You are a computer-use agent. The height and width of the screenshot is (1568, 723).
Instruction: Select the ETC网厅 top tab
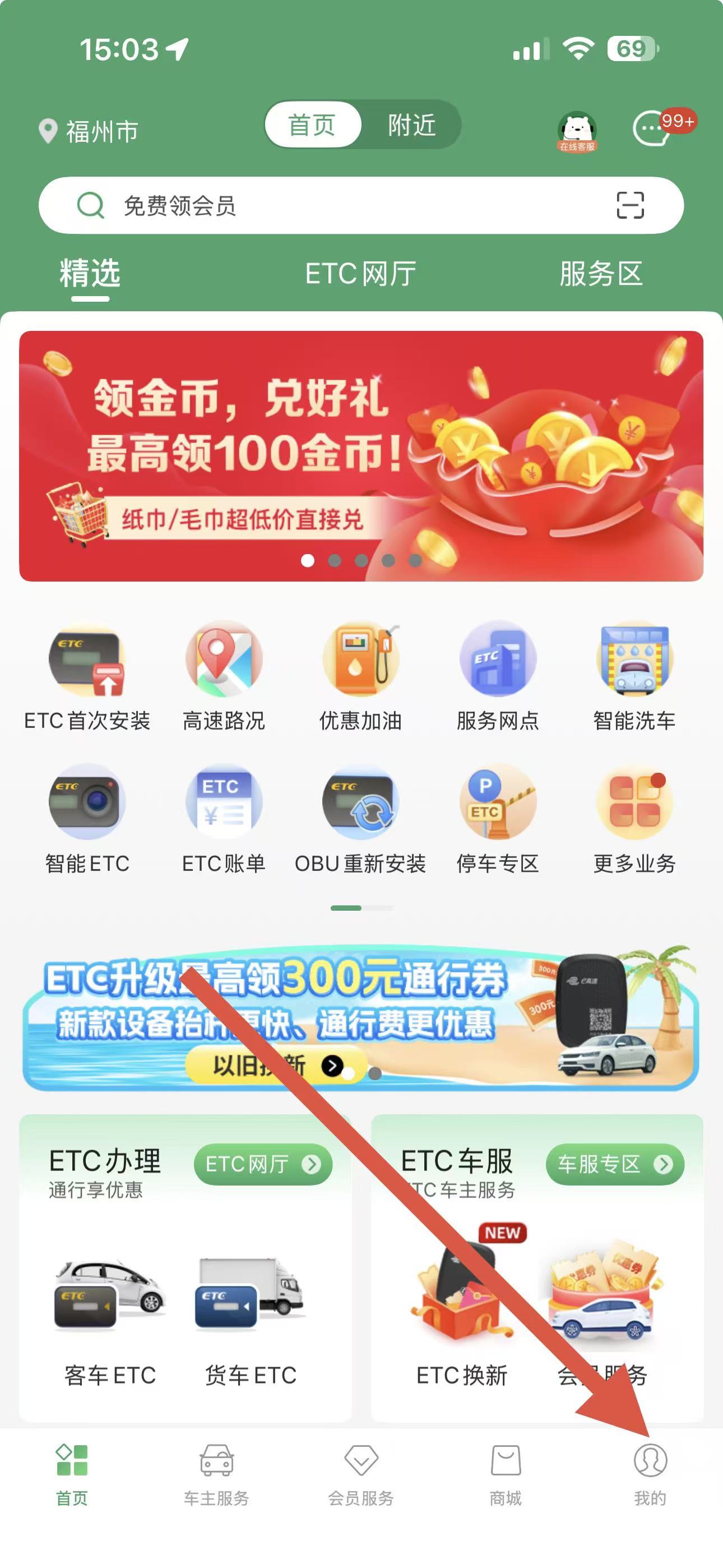[360, 274]
